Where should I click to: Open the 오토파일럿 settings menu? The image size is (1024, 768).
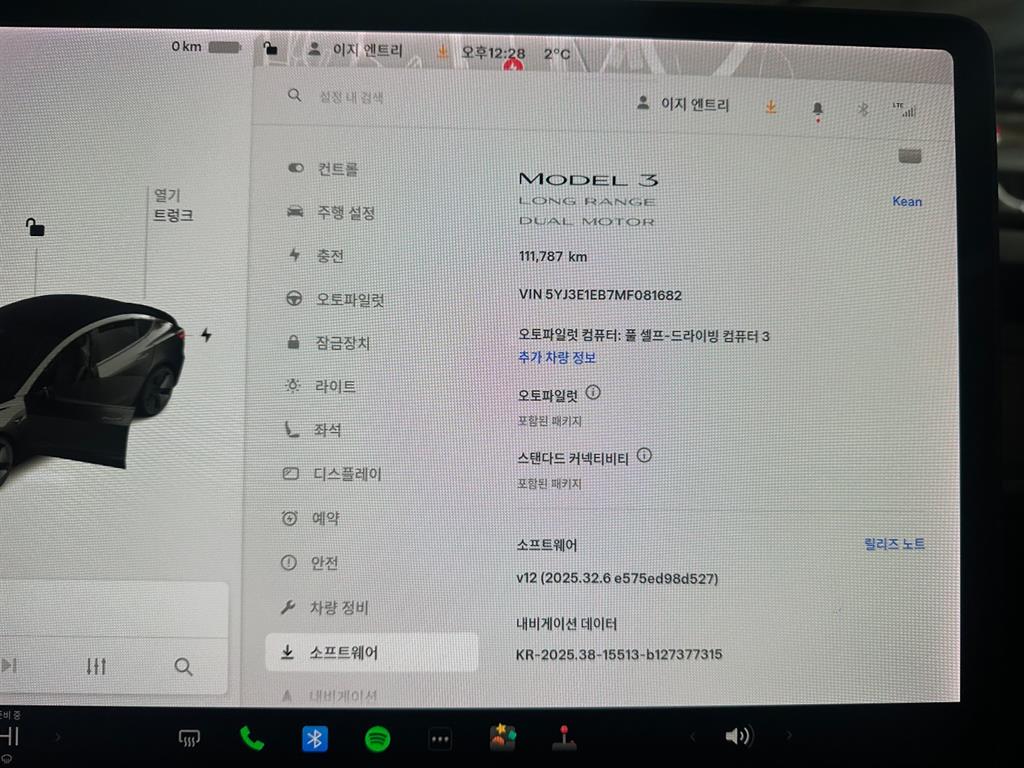tap(349, 299)
